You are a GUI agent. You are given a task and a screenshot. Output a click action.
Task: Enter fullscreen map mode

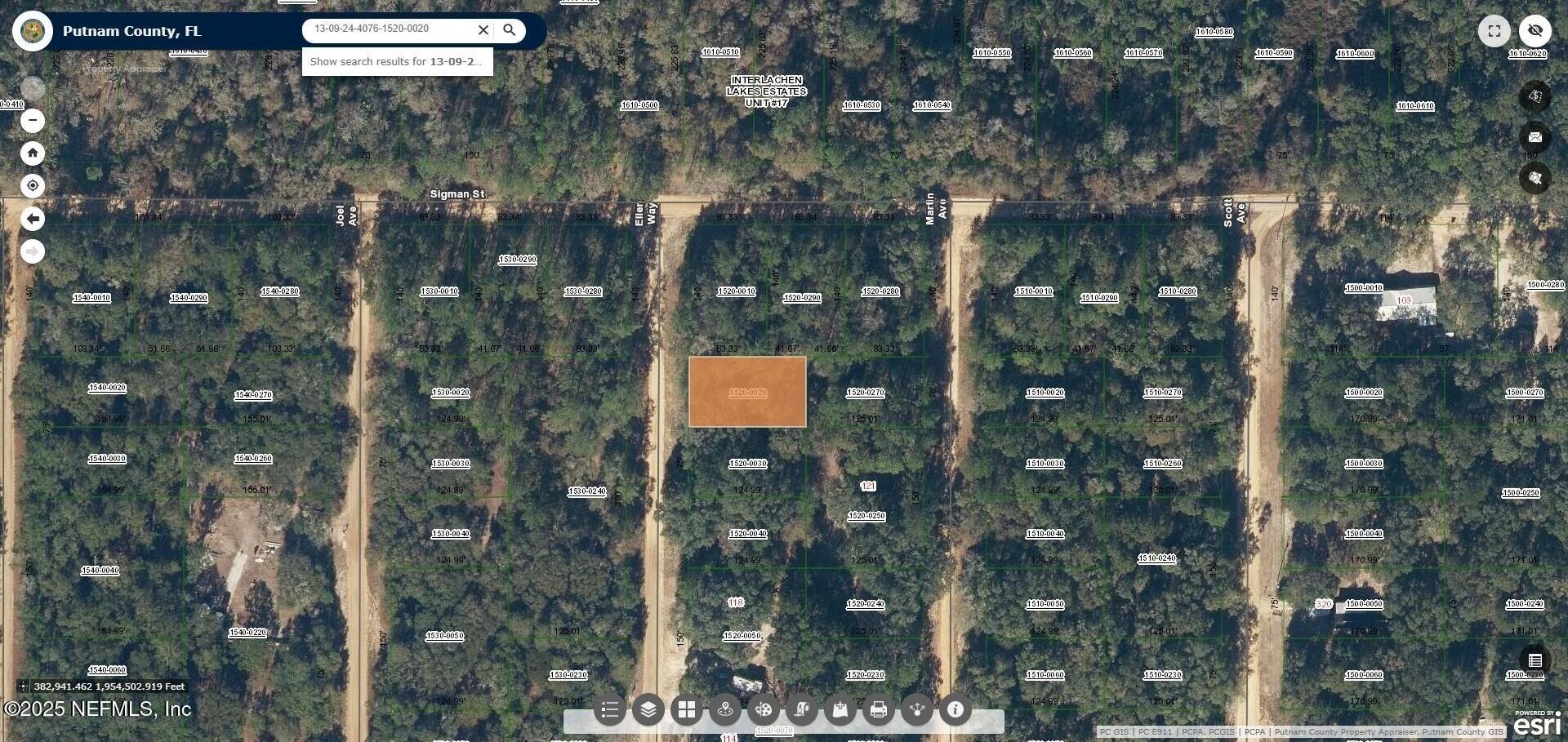[1494, 31]
